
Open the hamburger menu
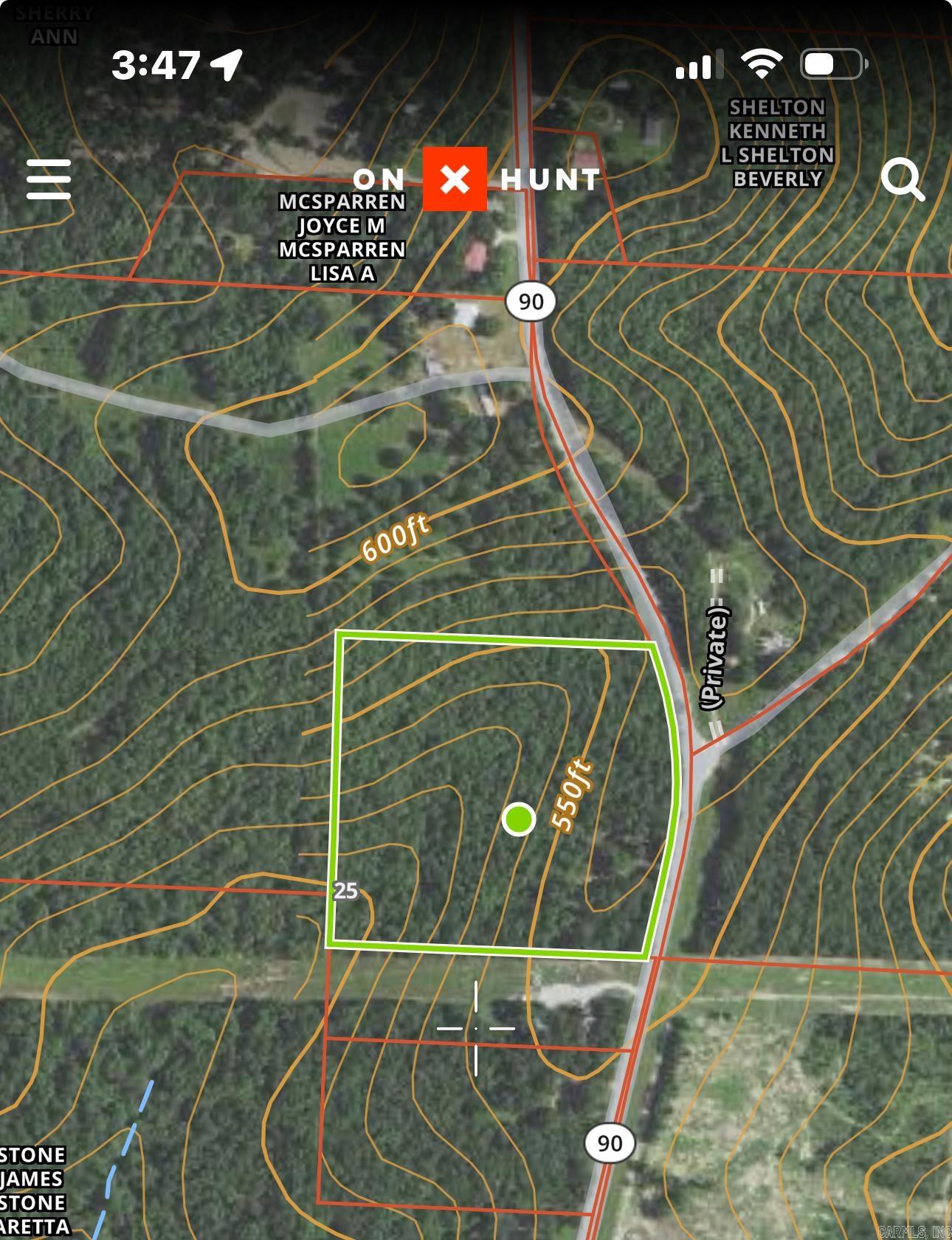click(x=49, y=179)
